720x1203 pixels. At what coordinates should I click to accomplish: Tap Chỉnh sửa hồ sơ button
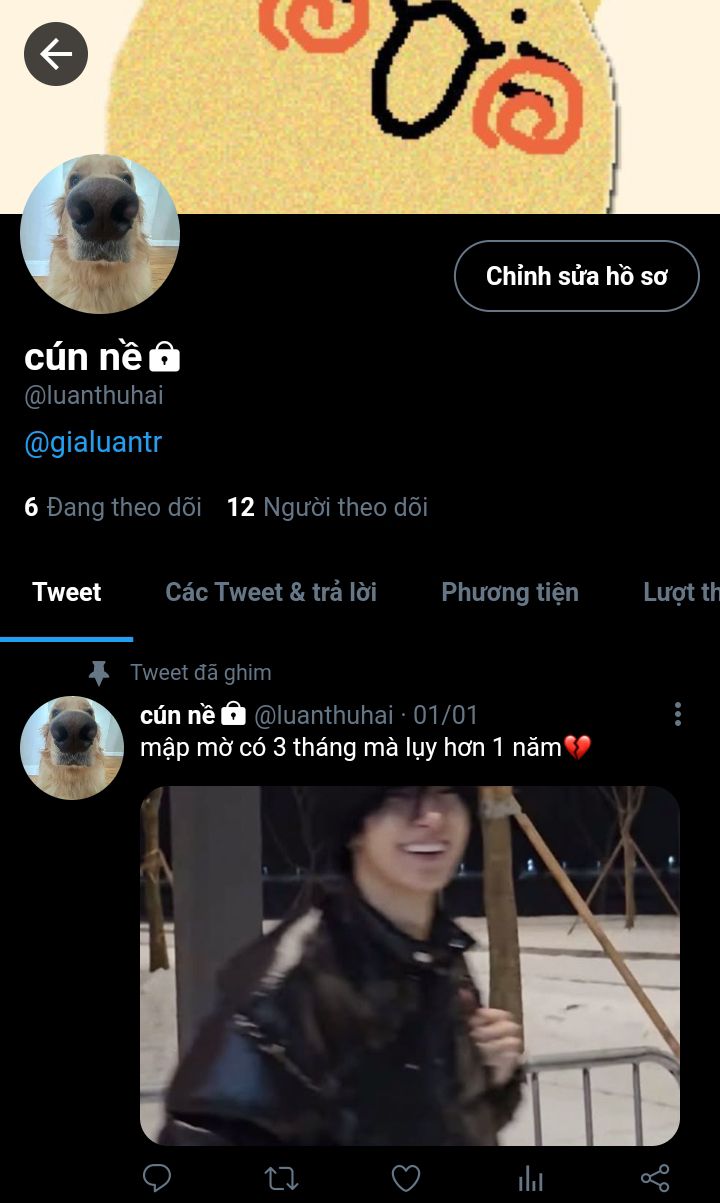577,276
